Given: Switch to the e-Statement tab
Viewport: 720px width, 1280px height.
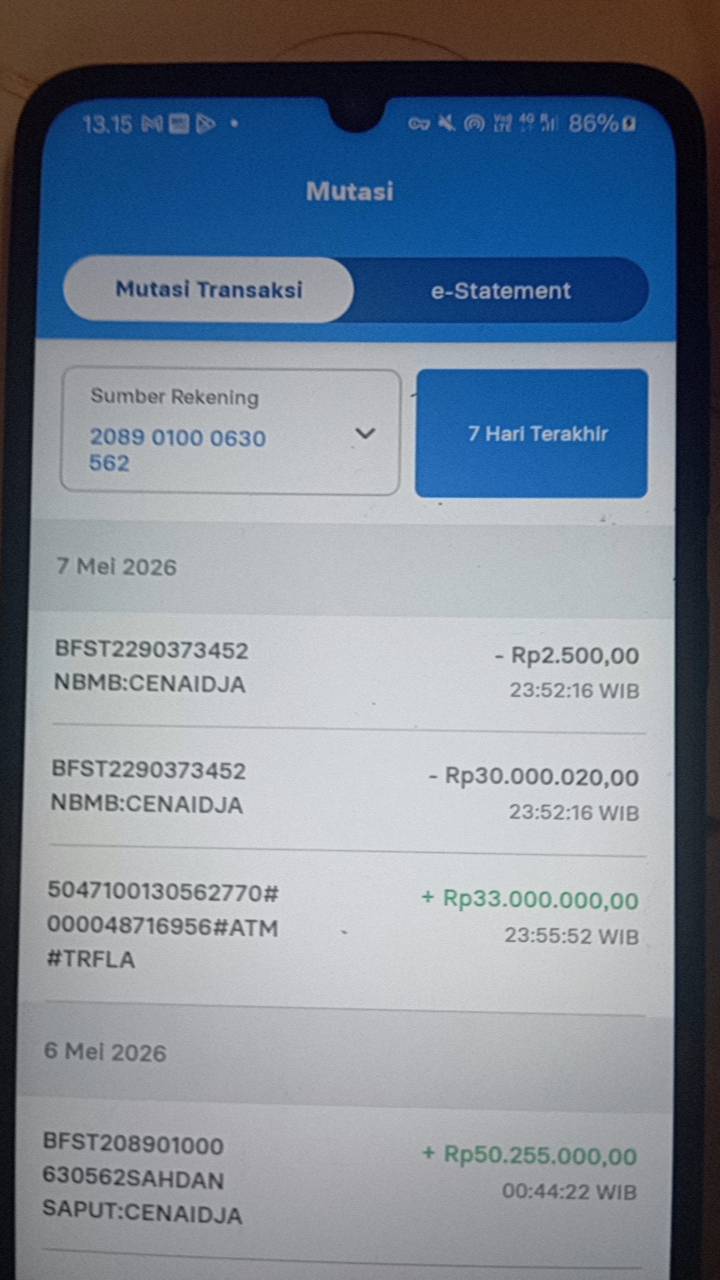Looking at the screenshot, I should point(501,291).
